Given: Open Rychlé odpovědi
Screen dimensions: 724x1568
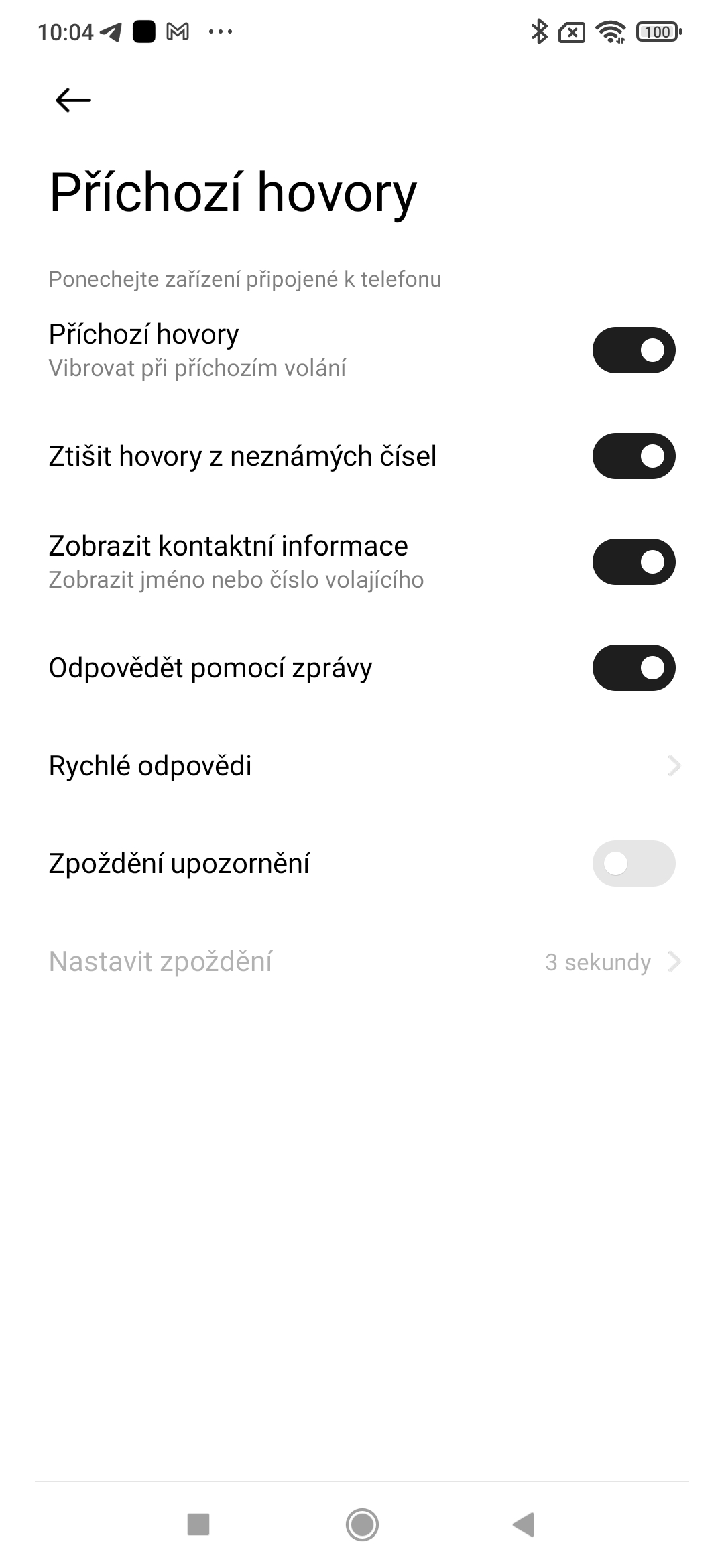Looking at the screenshot, I should [x=362, y=766].
